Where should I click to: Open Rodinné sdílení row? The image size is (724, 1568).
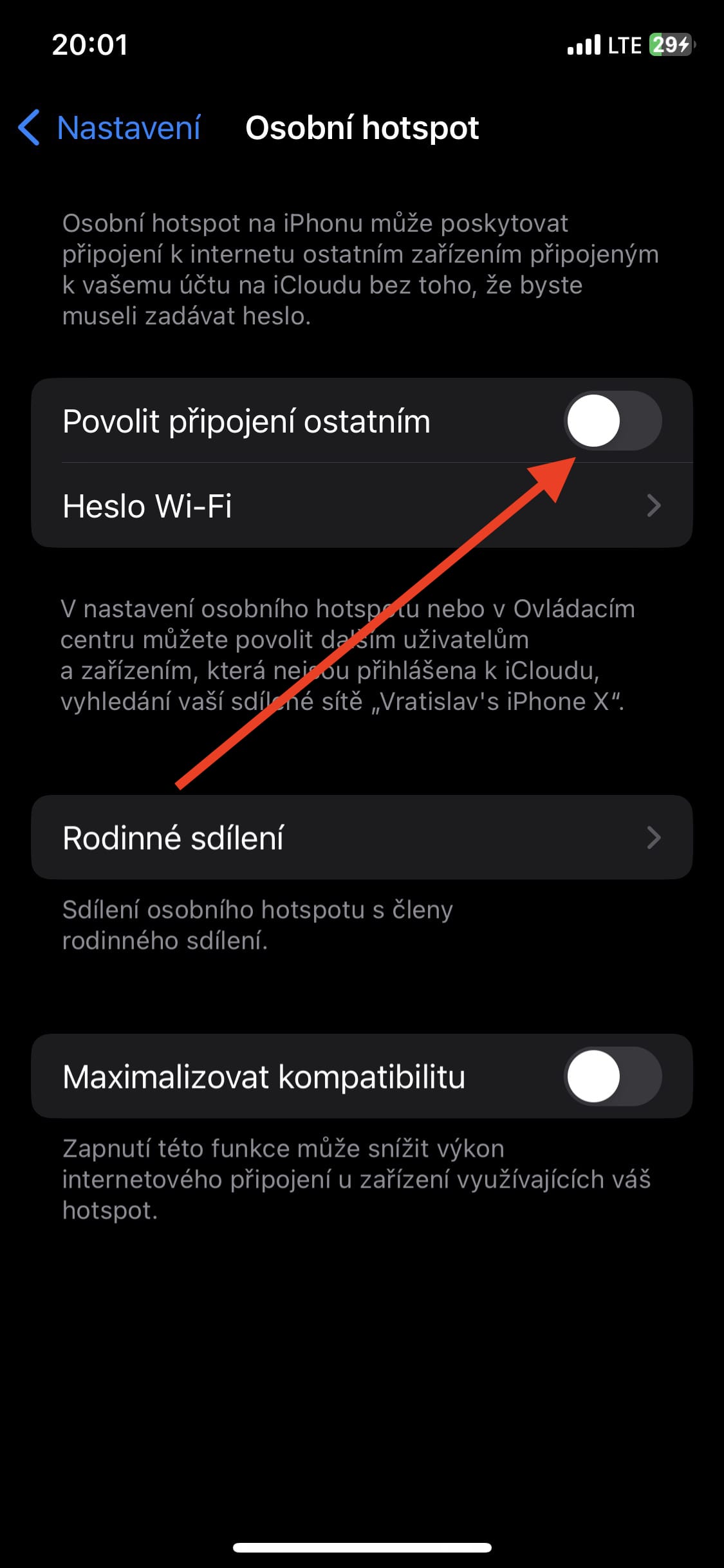(x=360, y=837)
